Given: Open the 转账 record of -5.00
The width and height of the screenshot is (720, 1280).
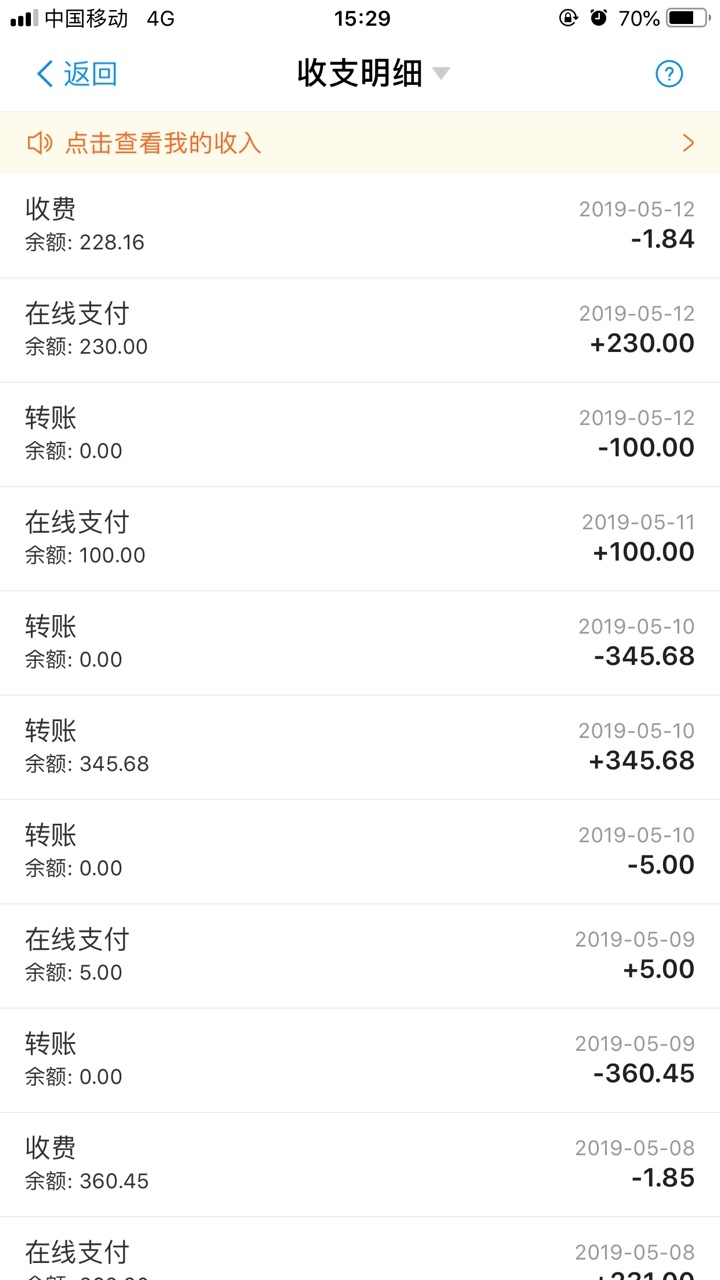Looking at the screenshot, I should click(360, 852).
